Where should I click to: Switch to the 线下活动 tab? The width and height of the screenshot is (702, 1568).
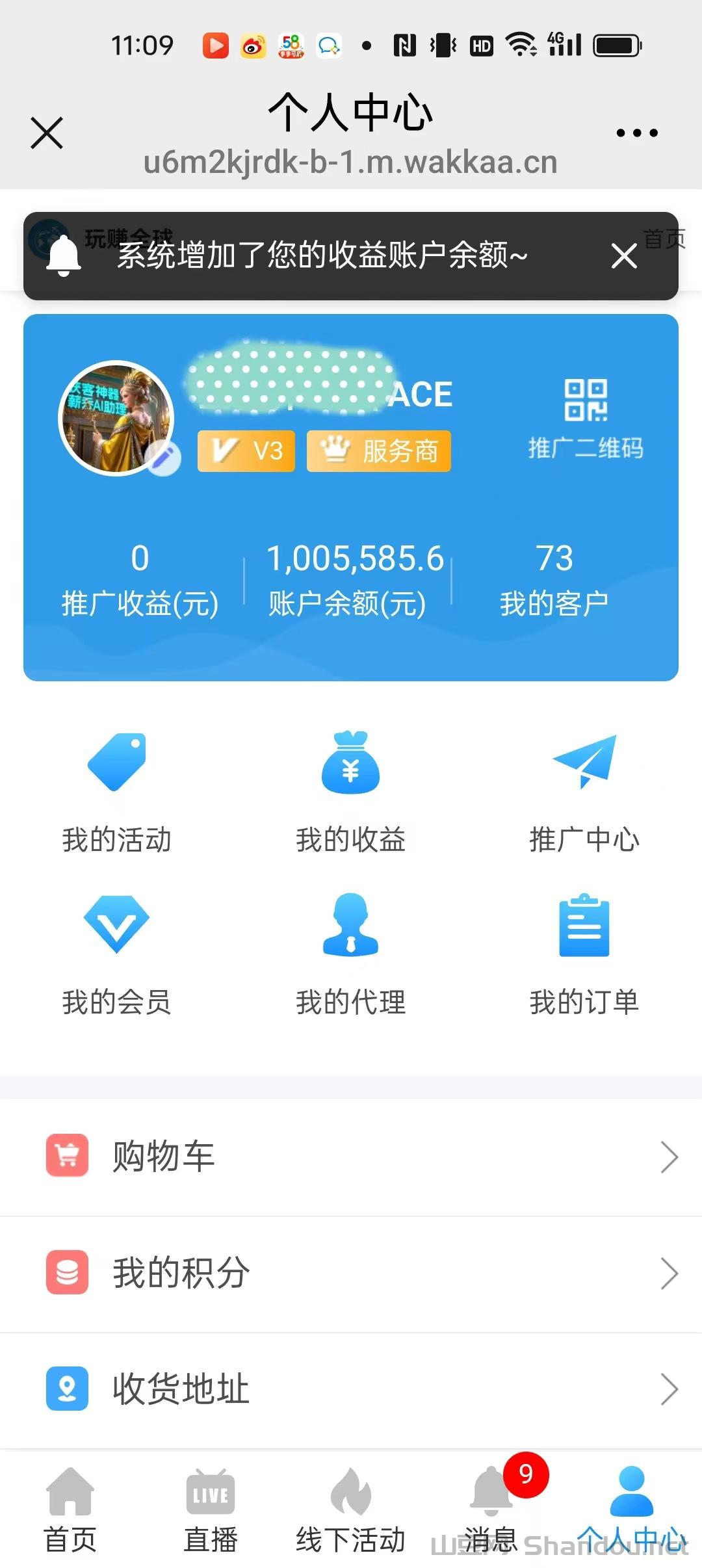point(350,1509)
